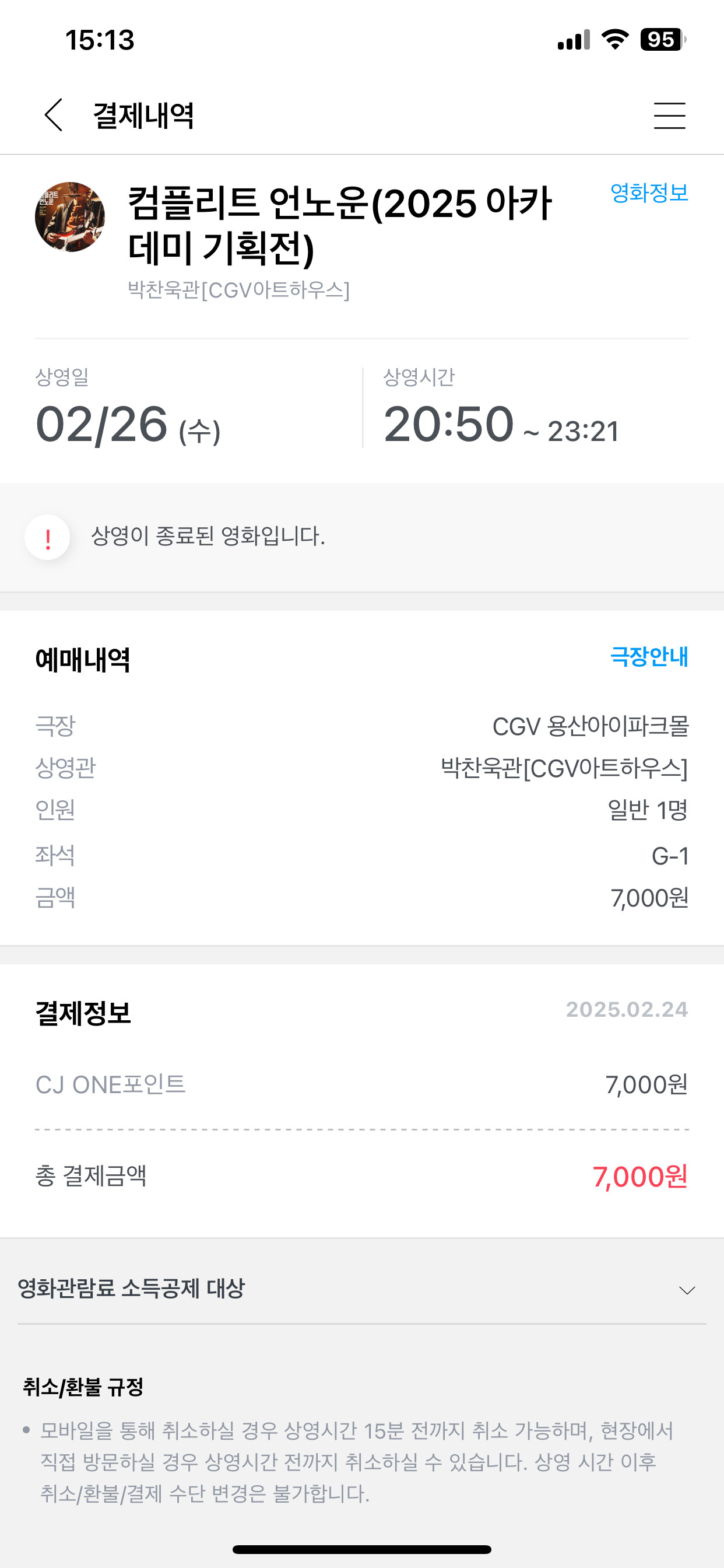724x1568 pixels.
Task: Tap the movie poster thumbnail
Action: [70, 216]
